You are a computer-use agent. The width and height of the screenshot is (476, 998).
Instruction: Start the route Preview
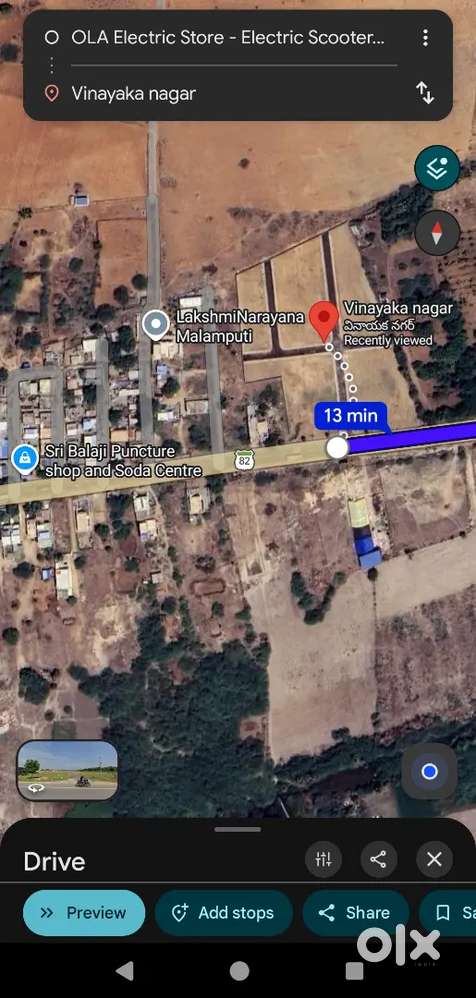point(84,913)
